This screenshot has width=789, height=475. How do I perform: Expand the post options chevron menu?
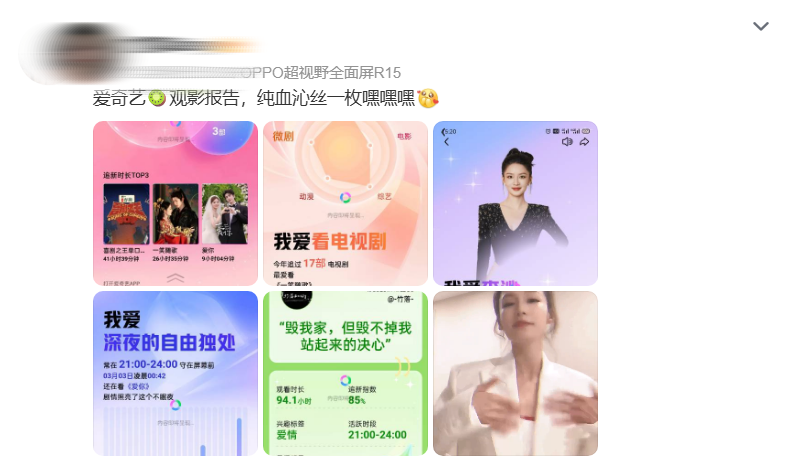[761, 26]
